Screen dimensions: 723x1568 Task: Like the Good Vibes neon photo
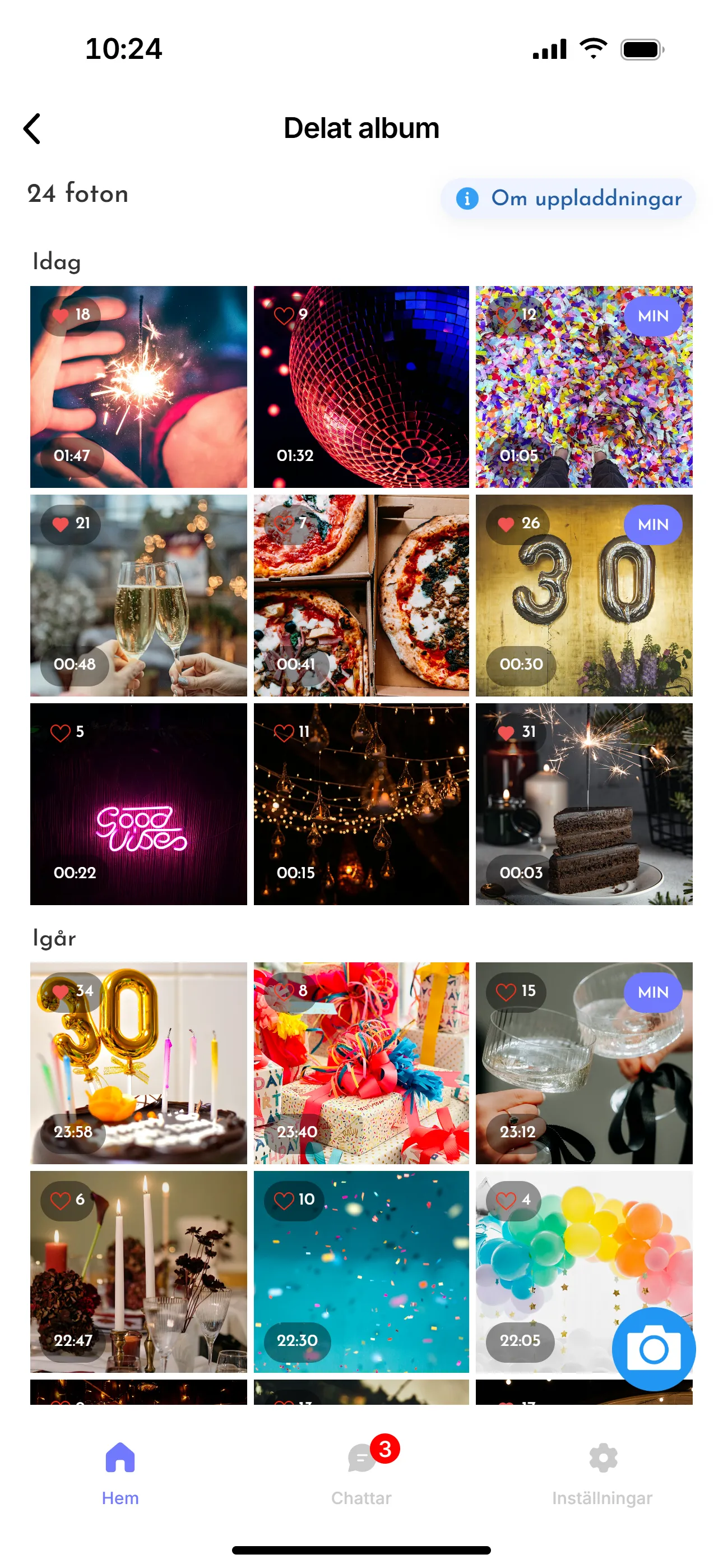coord(61,732)
